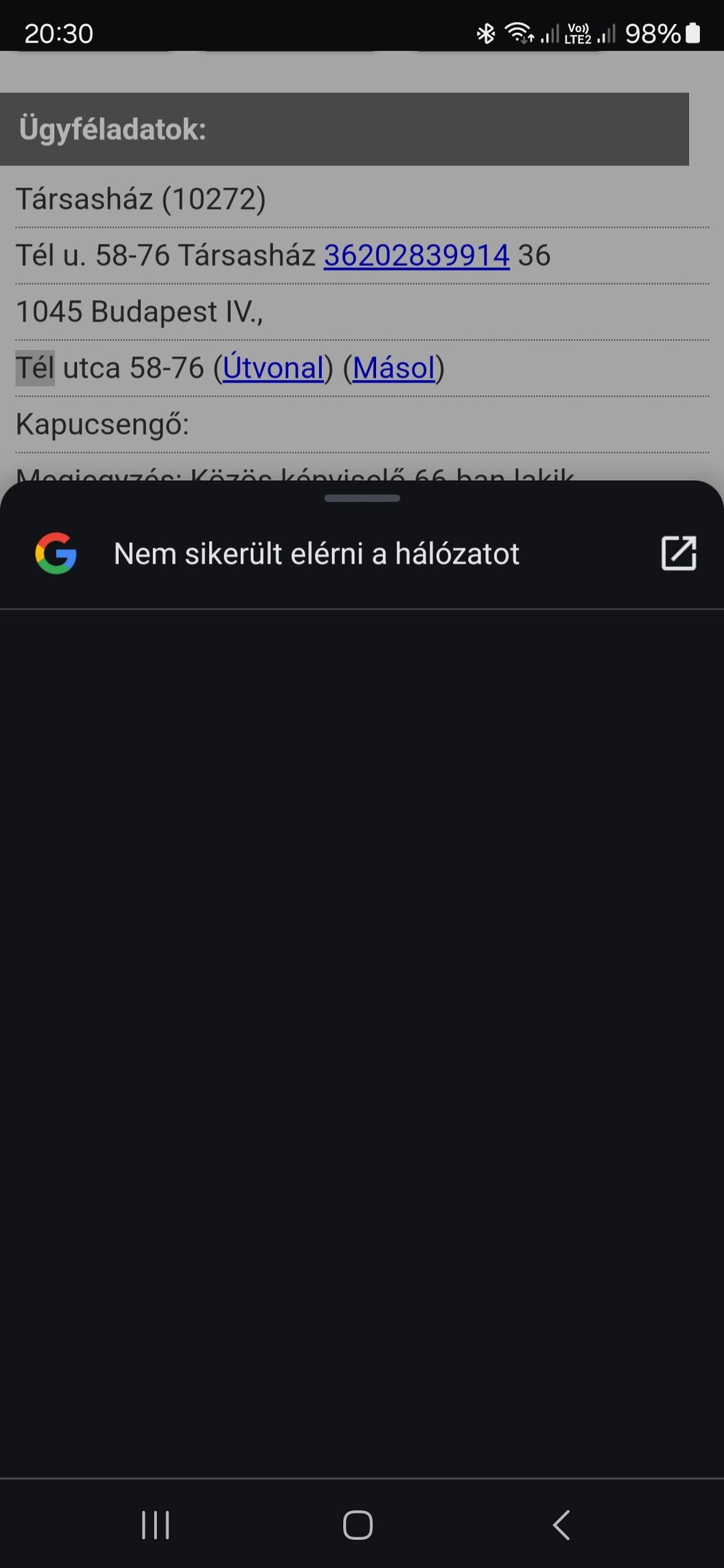Viewport: 724px width, 1568px height.
Task: Tap the bottom sheet drag handle
Action: (362, 498)
